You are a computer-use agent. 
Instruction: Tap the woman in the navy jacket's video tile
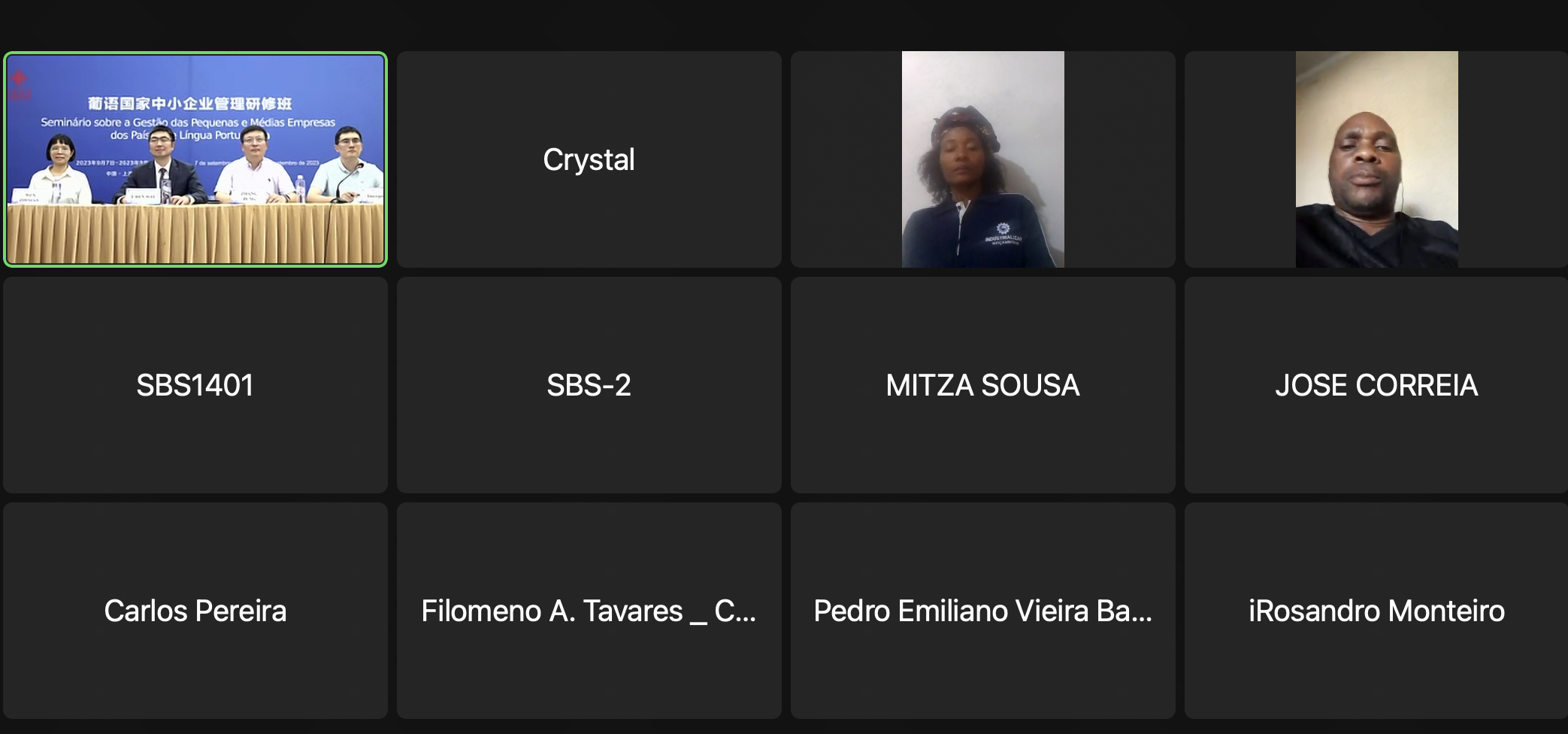pos(982,159)
